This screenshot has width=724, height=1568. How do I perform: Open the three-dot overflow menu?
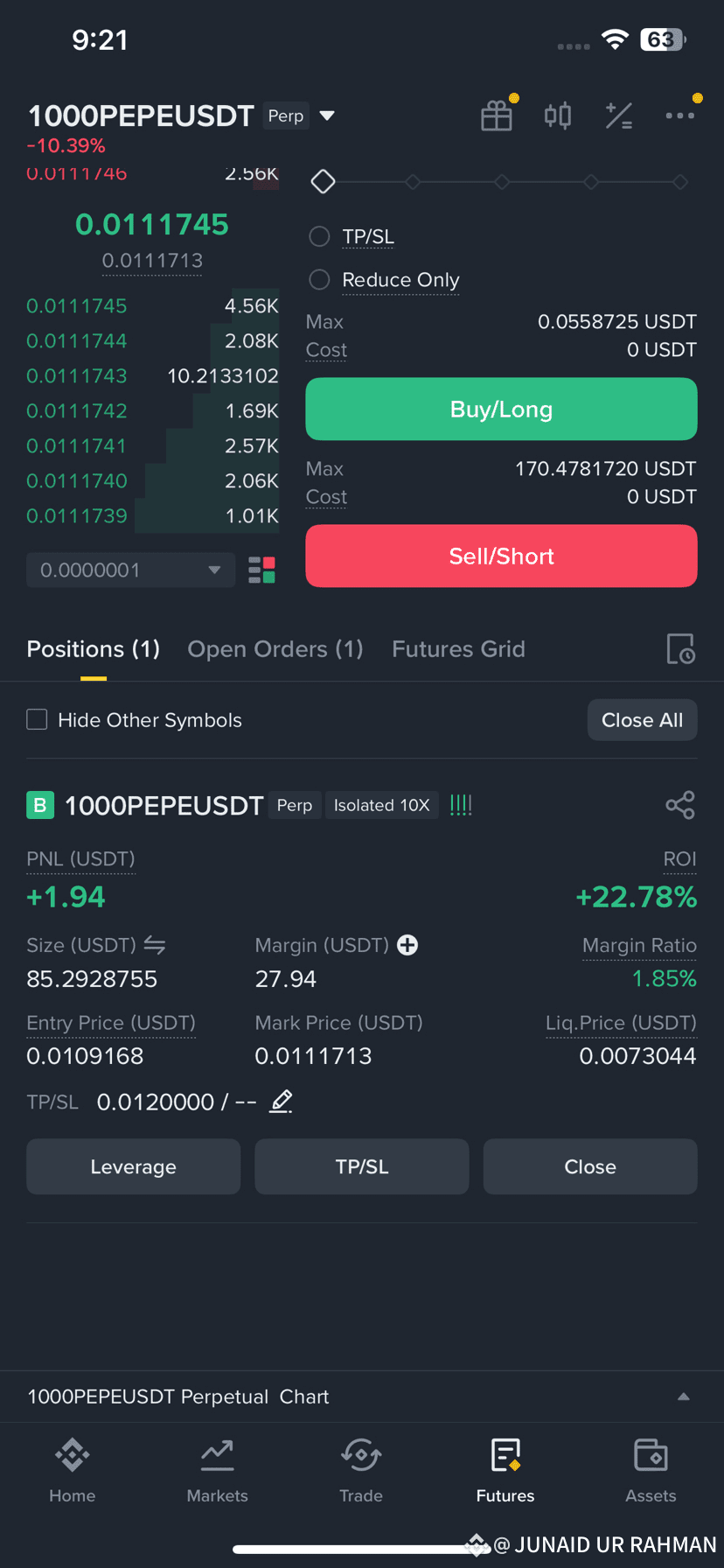click(680, 115)
